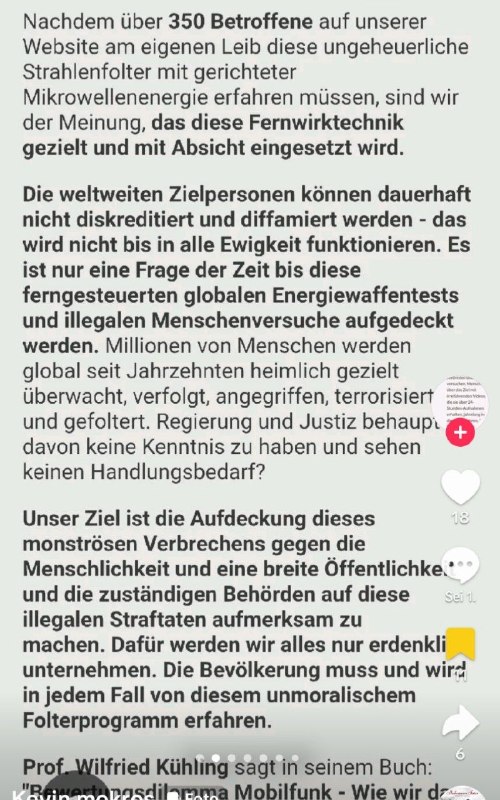This screenshot has height=800, width=500.
Task: Open the comments on this post
Action: tap(460, 565)
